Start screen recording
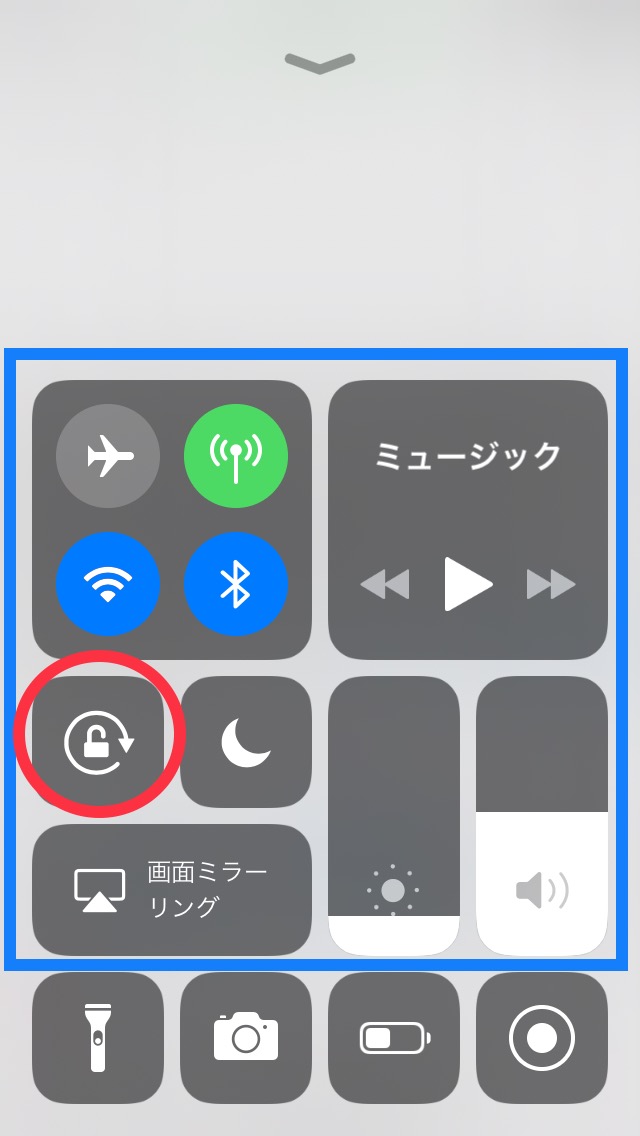The image size is (640, 1136). point(542,1038)
